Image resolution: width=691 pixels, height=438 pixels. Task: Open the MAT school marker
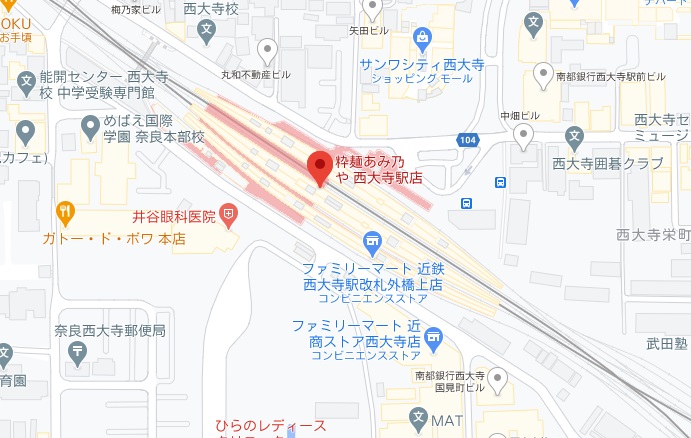[418, 417]
